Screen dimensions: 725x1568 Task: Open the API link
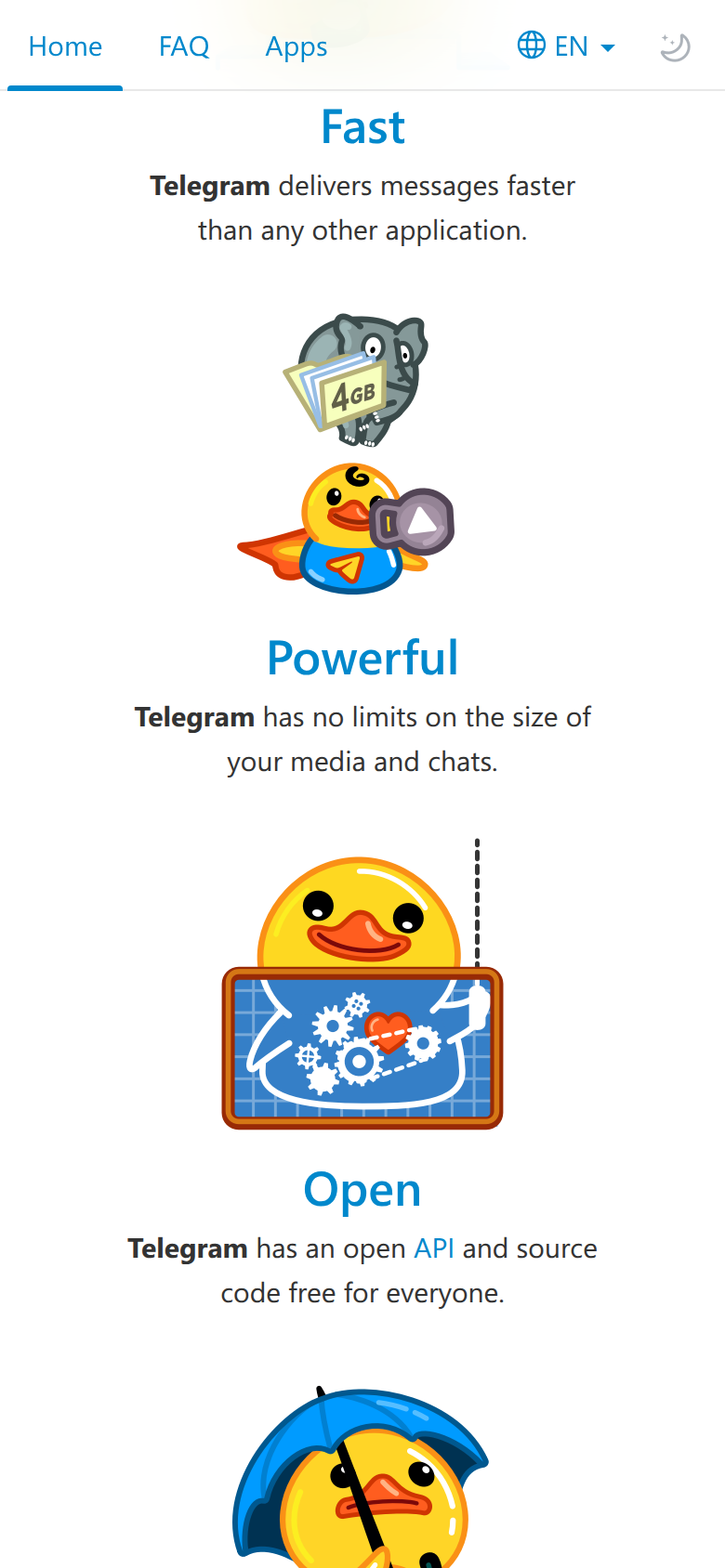434,1248
